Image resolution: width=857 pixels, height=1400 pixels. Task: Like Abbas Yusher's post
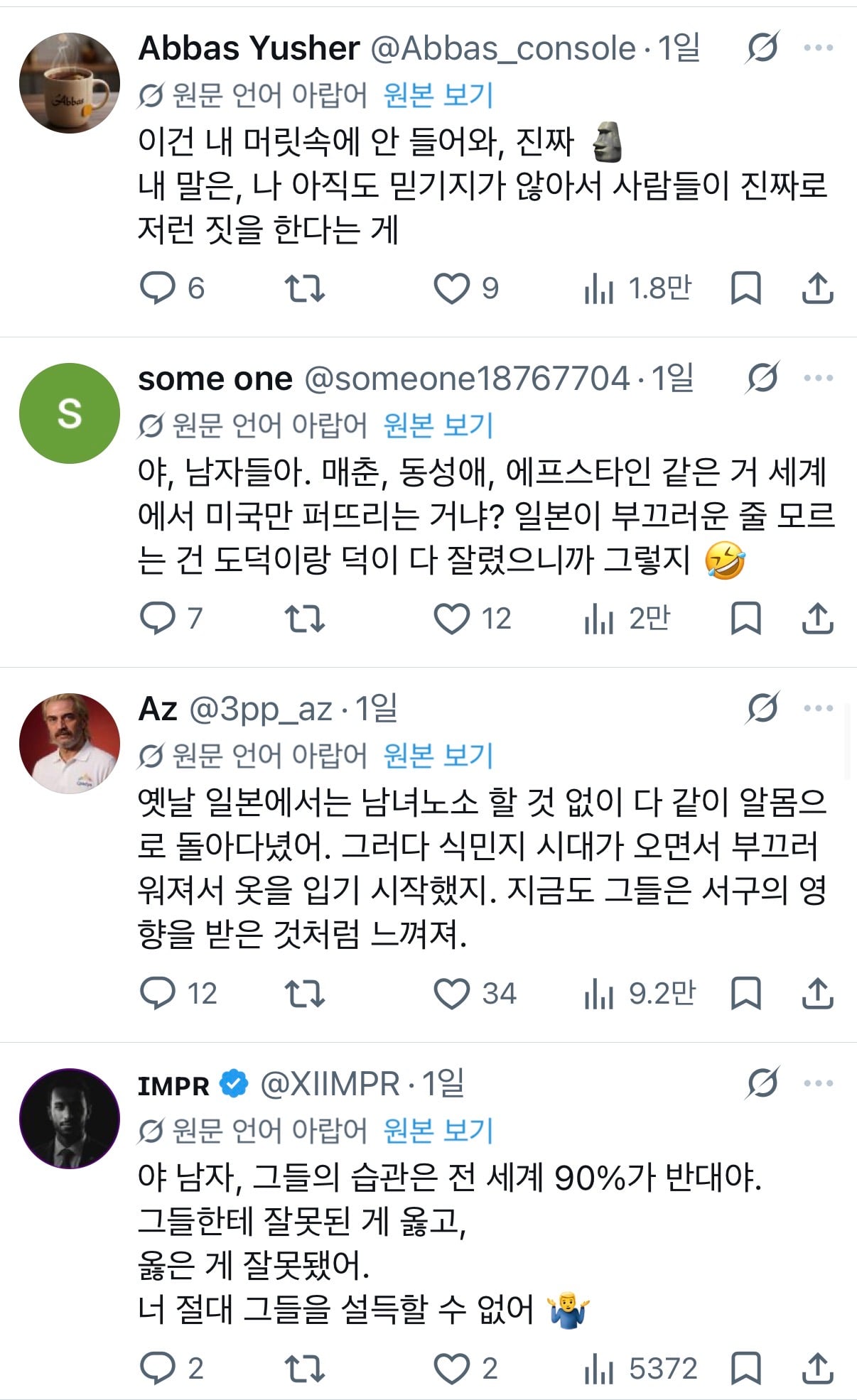(466, 288)
